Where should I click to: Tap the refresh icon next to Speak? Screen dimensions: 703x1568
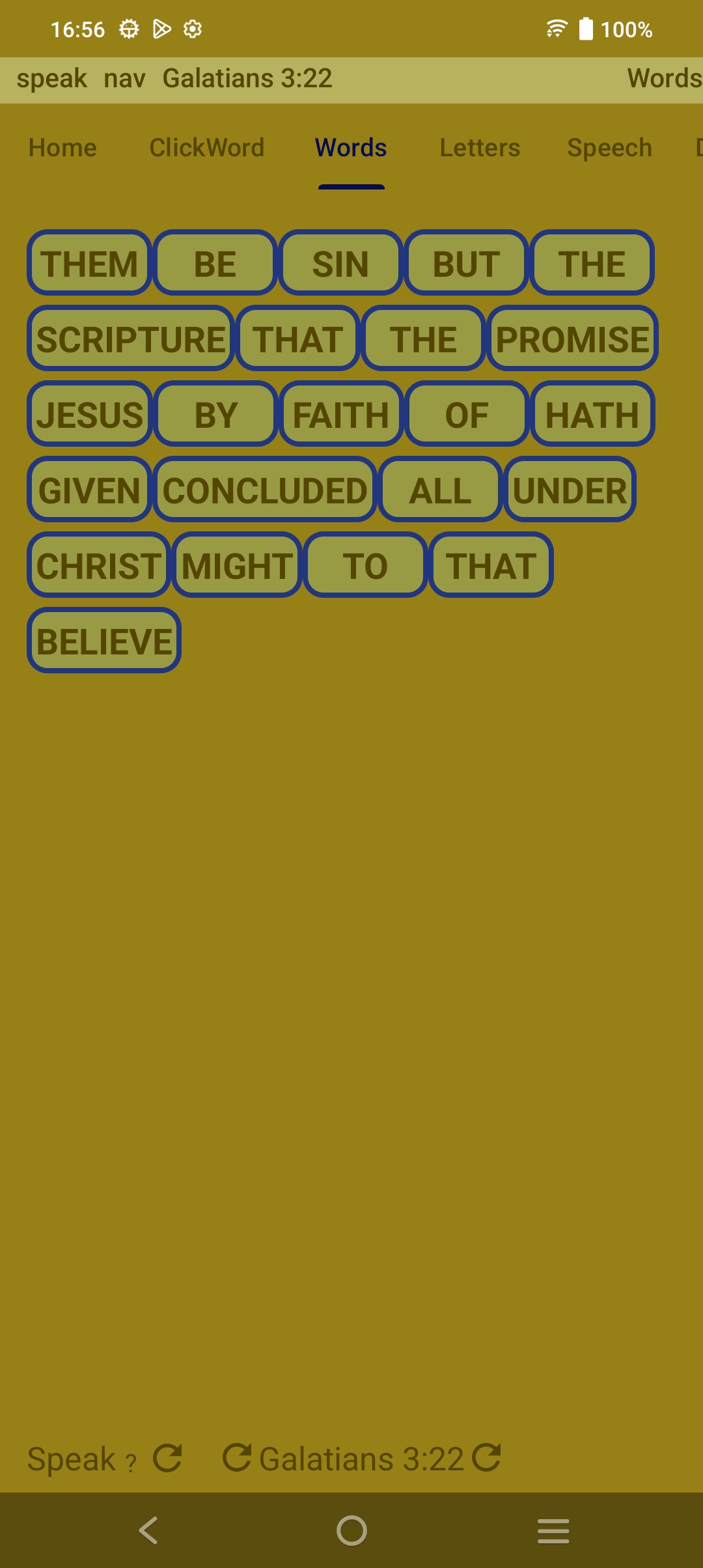(167, 1458)
